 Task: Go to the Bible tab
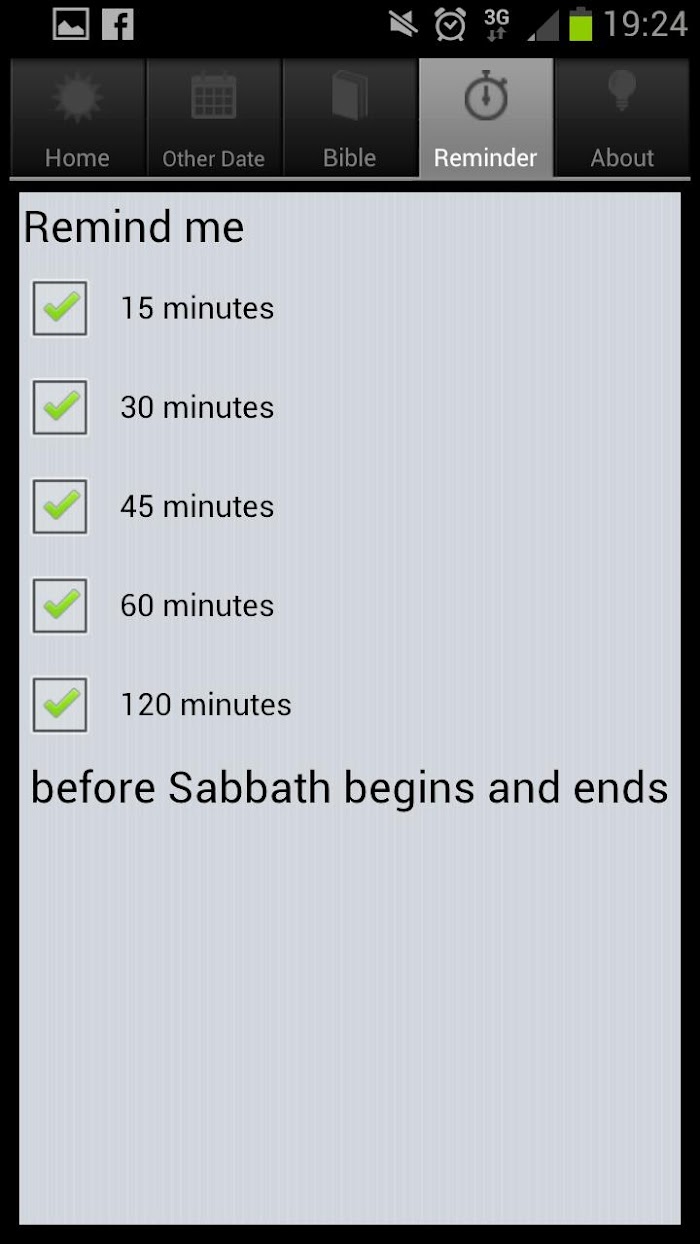pyautogui.click(x=350, y=118)
